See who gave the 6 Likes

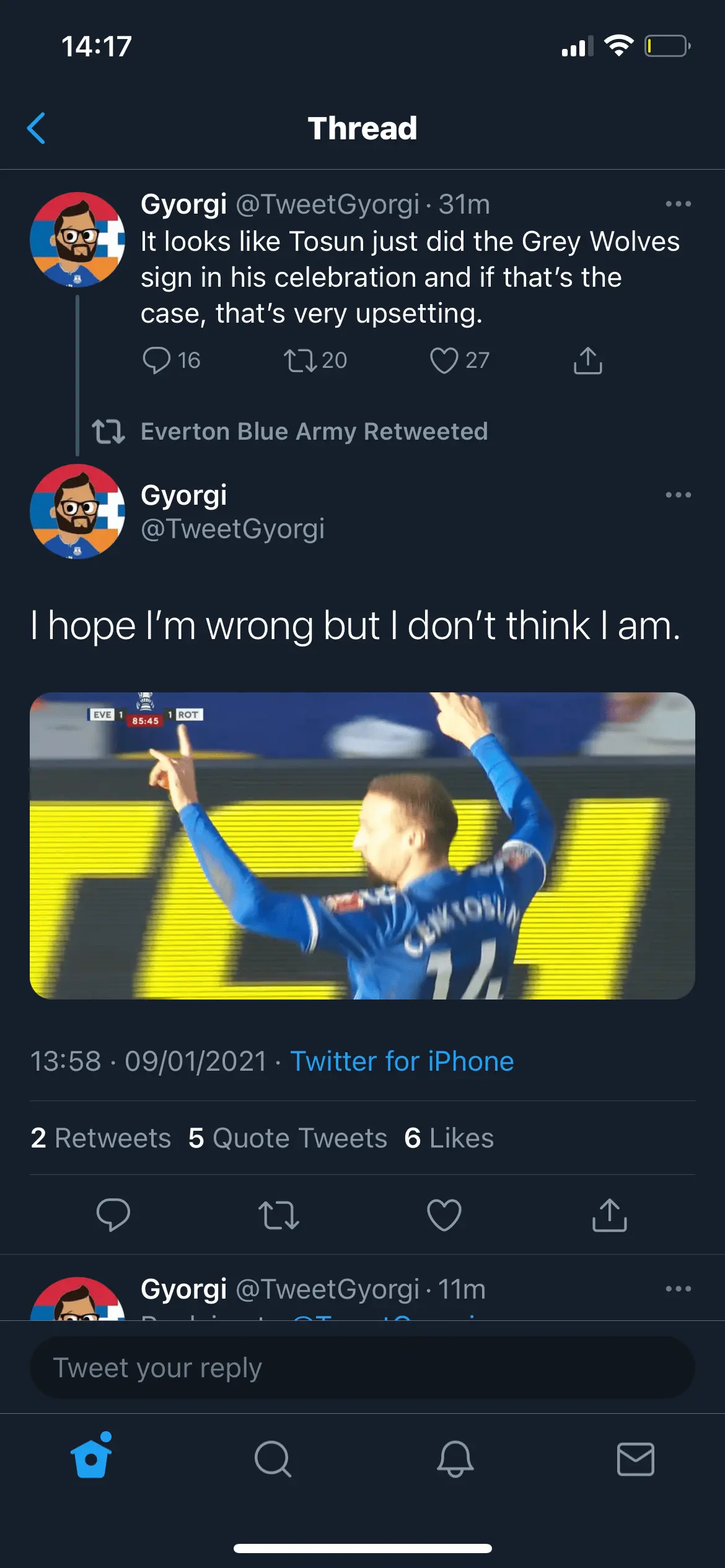449,1138
